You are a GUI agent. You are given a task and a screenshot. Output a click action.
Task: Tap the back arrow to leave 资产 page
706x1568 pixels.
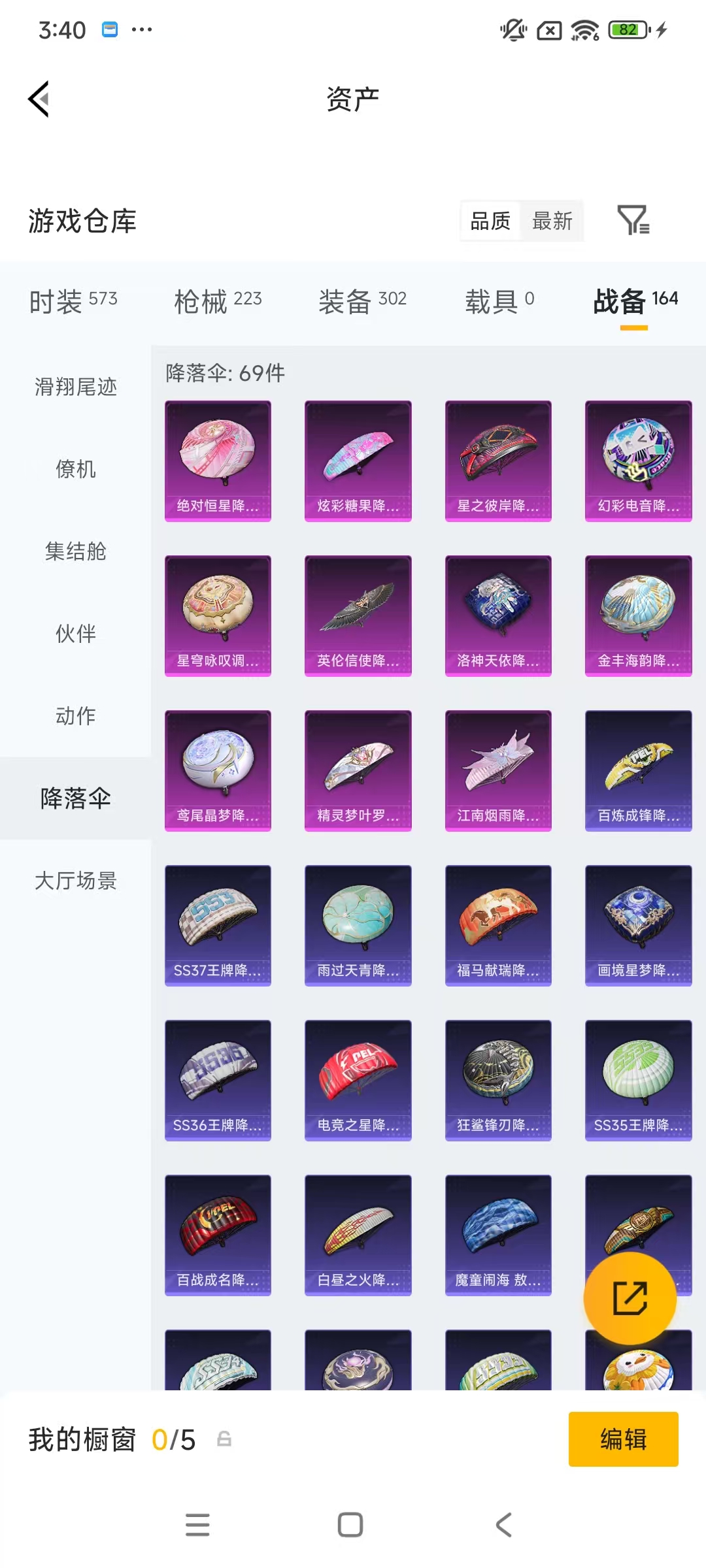[x=37, y=99]
